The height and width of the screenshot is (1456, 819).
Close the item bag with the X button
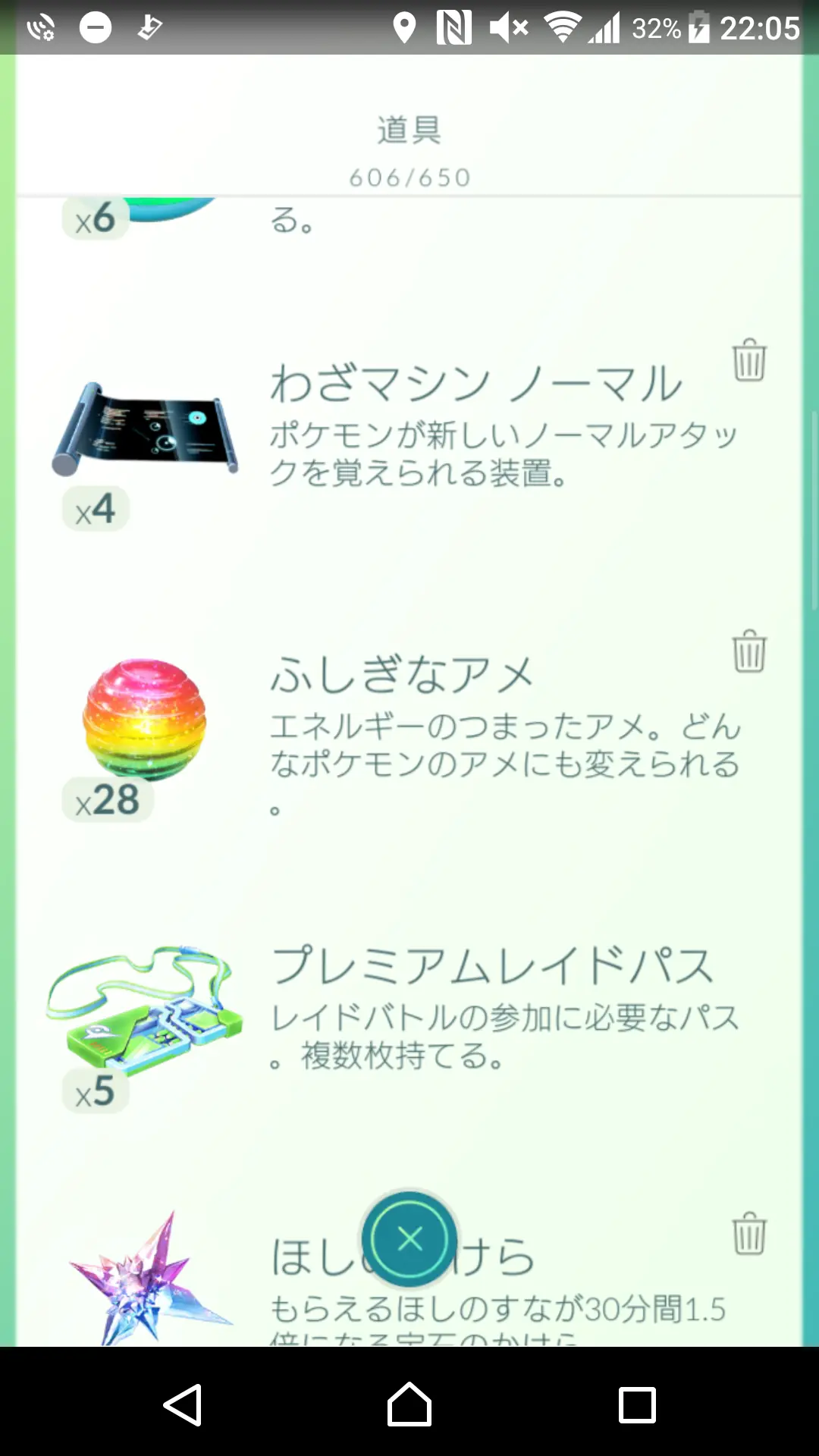pos(409,1239)
